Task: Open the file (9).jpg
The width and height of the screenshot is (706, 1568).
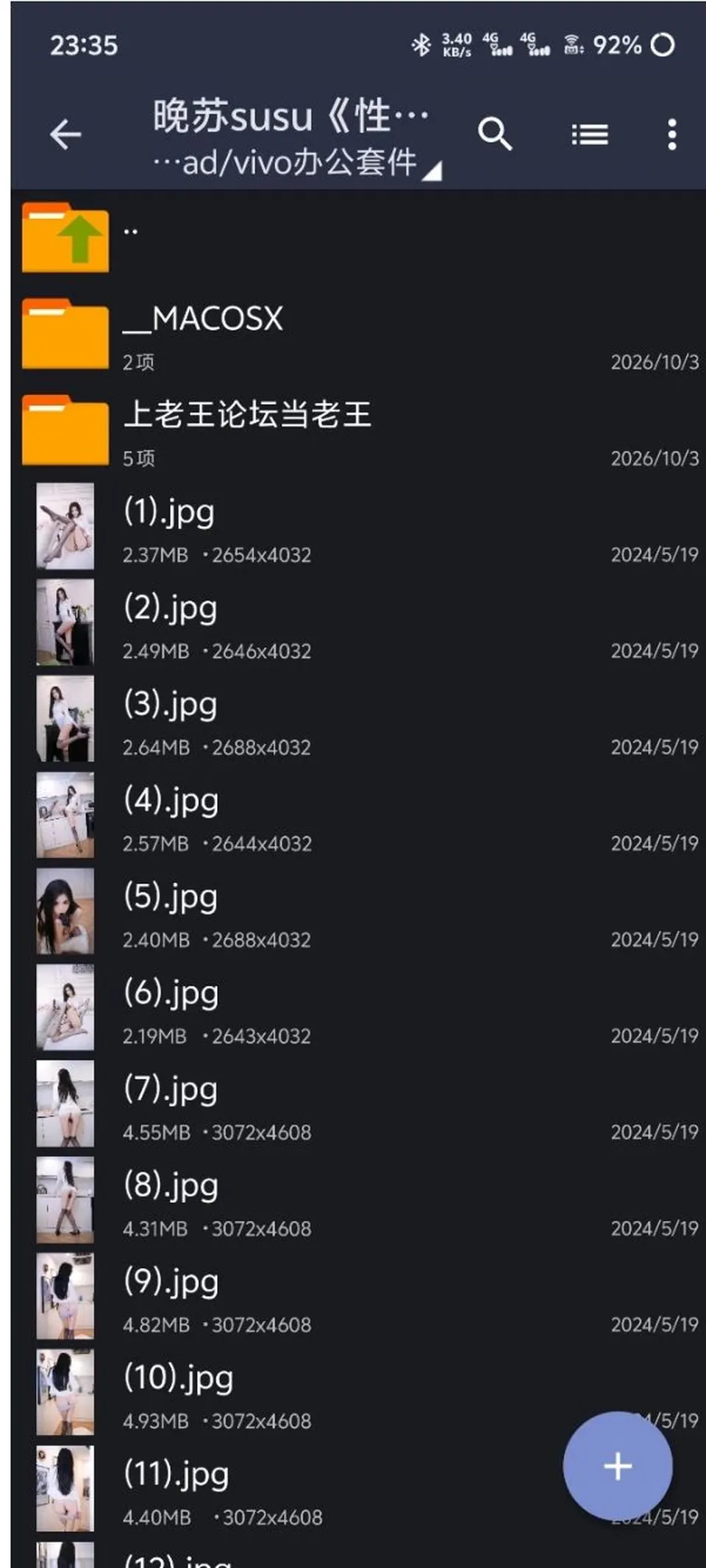Action: click(358, 1297)
